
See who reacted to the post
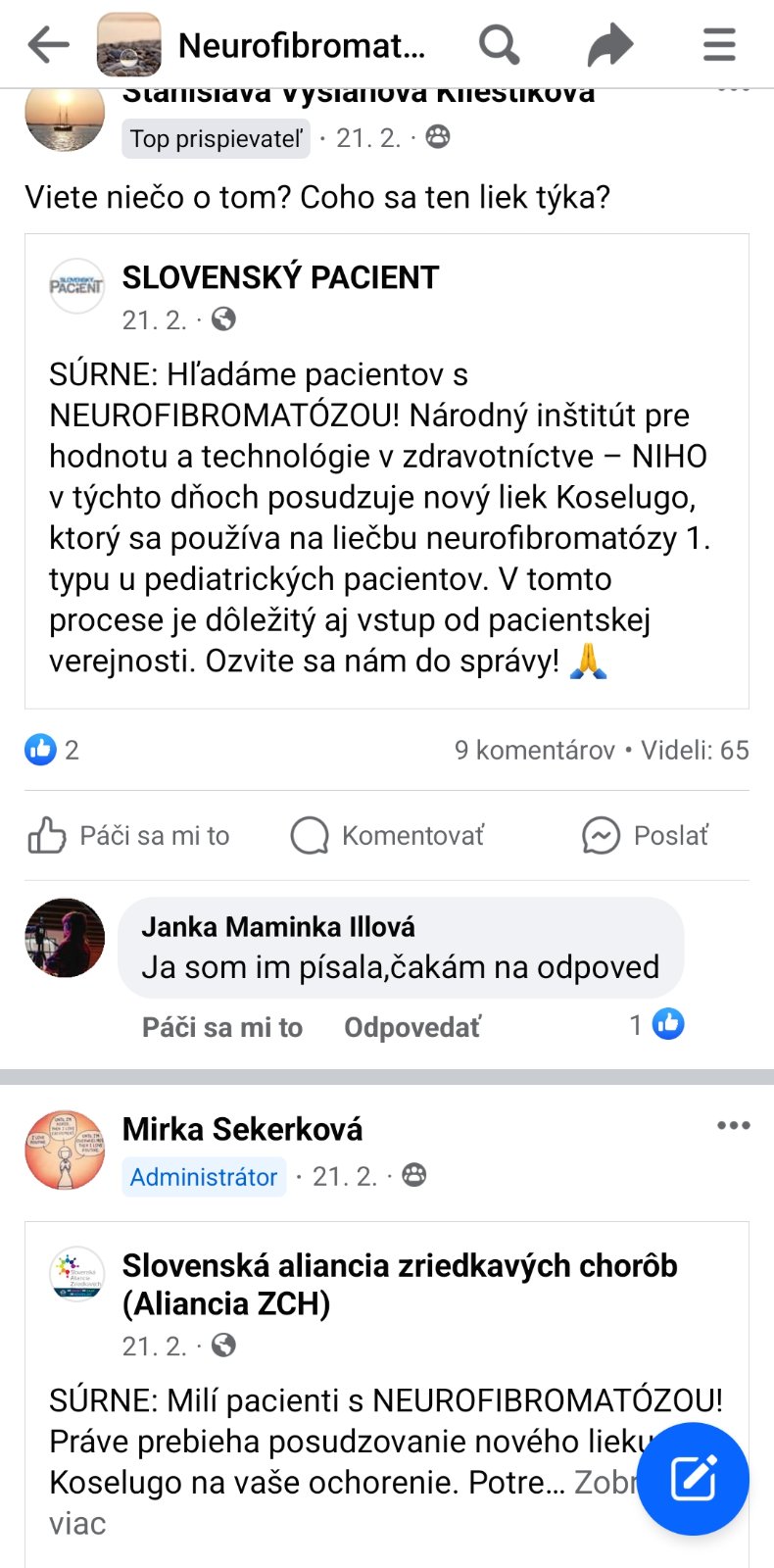click(x=52, y=751)
